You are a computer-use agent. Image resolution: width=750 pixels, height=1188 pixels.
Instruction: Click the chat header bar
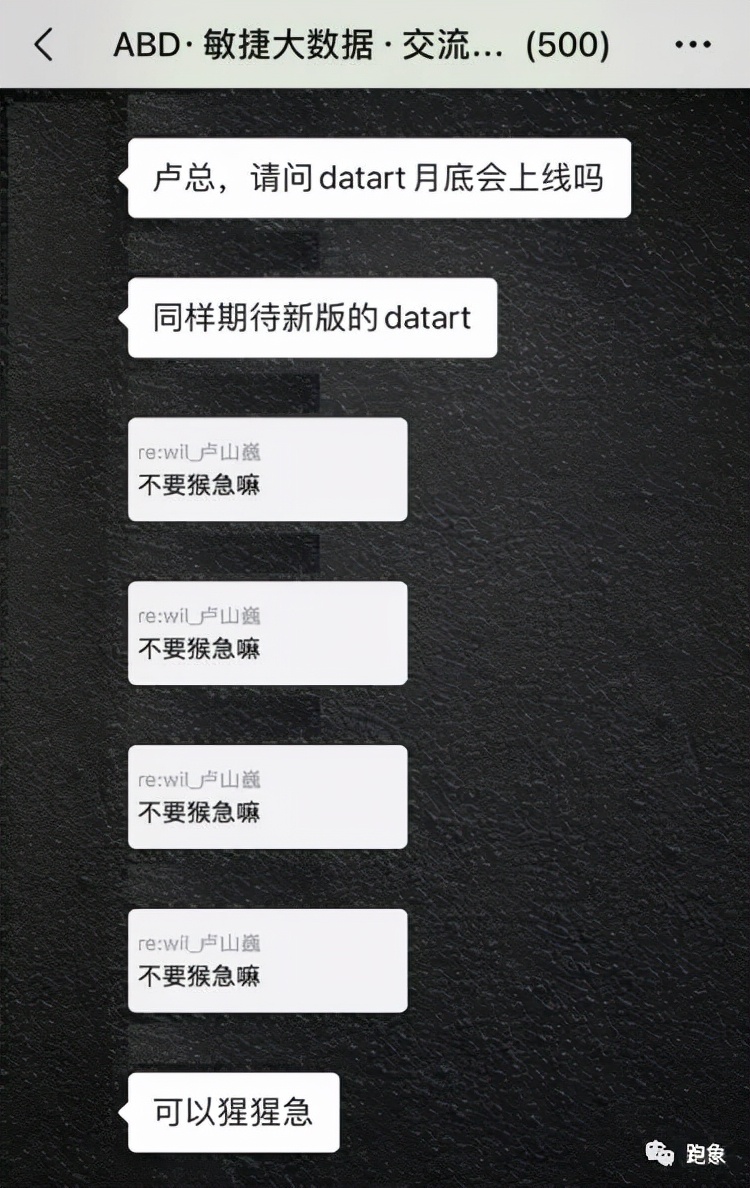(x=375, y=44)
